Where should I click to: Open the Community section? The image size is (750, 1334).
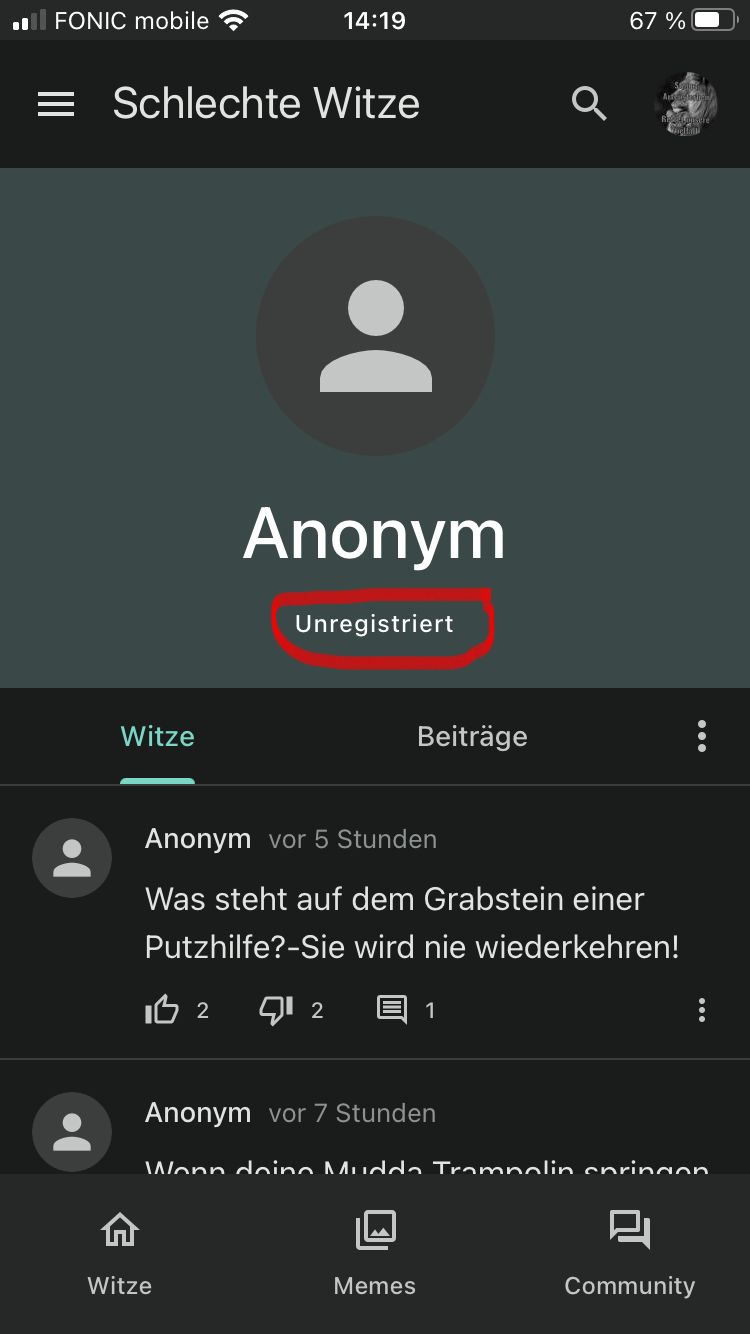(629, 1252)
